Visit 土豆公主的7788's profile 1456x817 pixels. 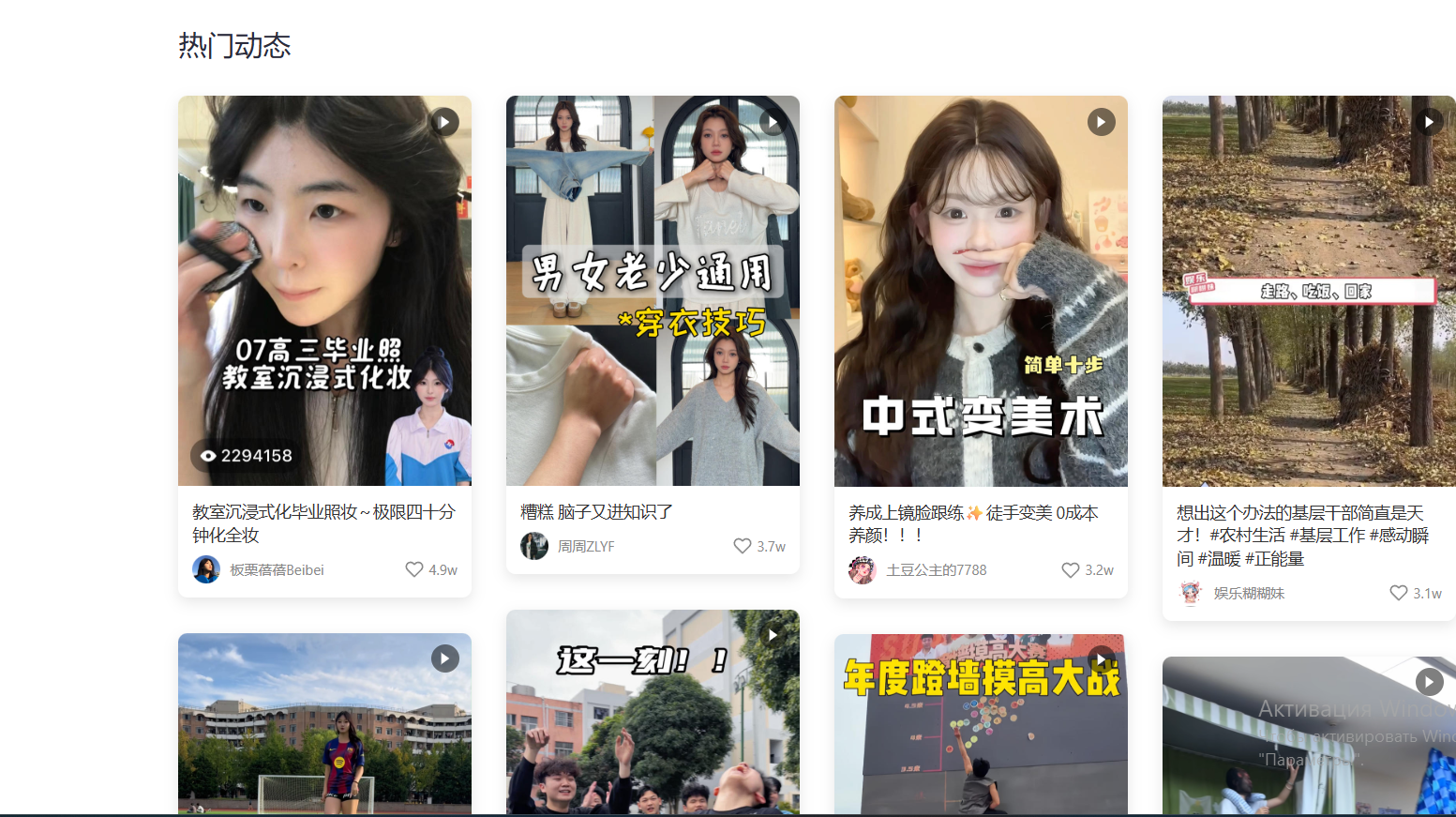click(936, 570)
